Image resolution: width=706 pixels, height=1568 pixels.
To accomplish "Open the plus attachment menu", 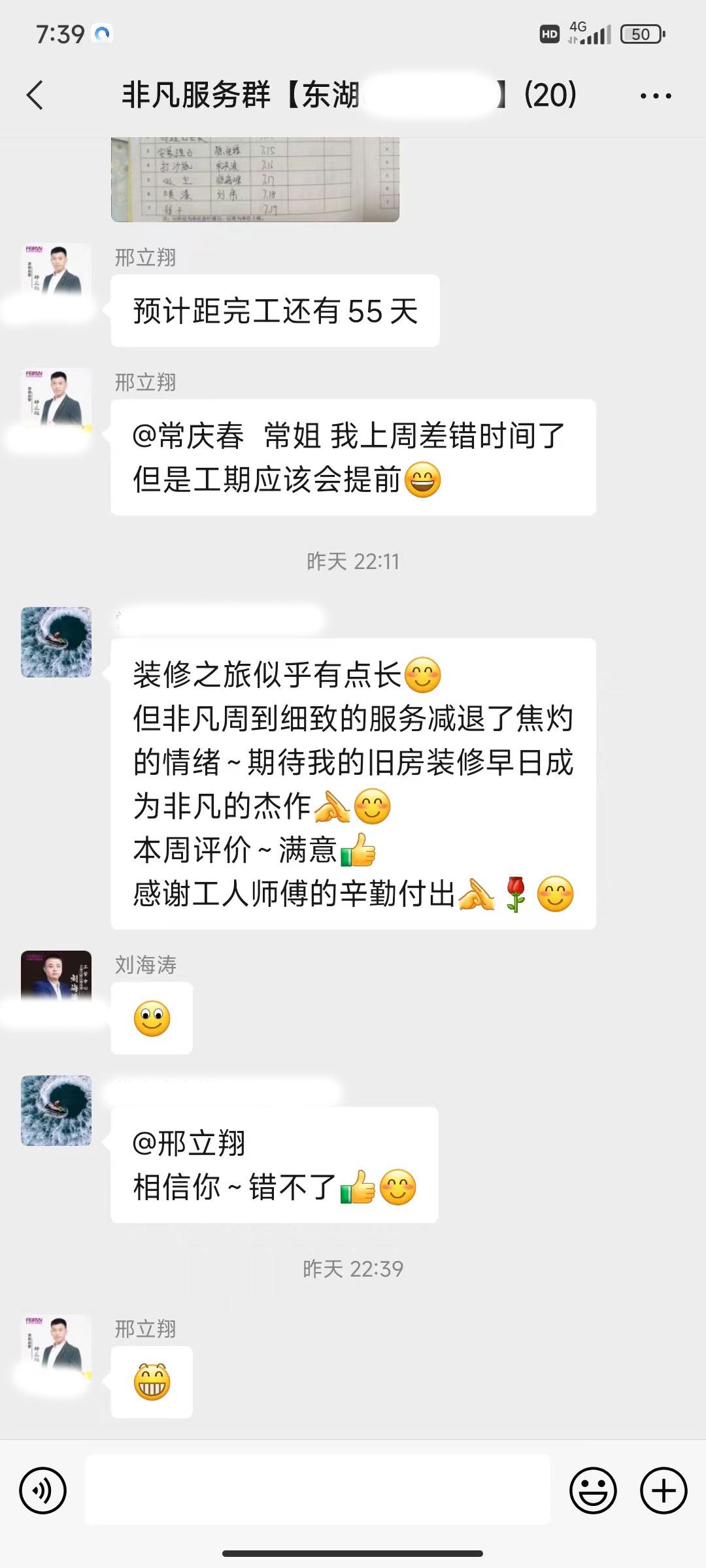I will [x=664, y=1490].
